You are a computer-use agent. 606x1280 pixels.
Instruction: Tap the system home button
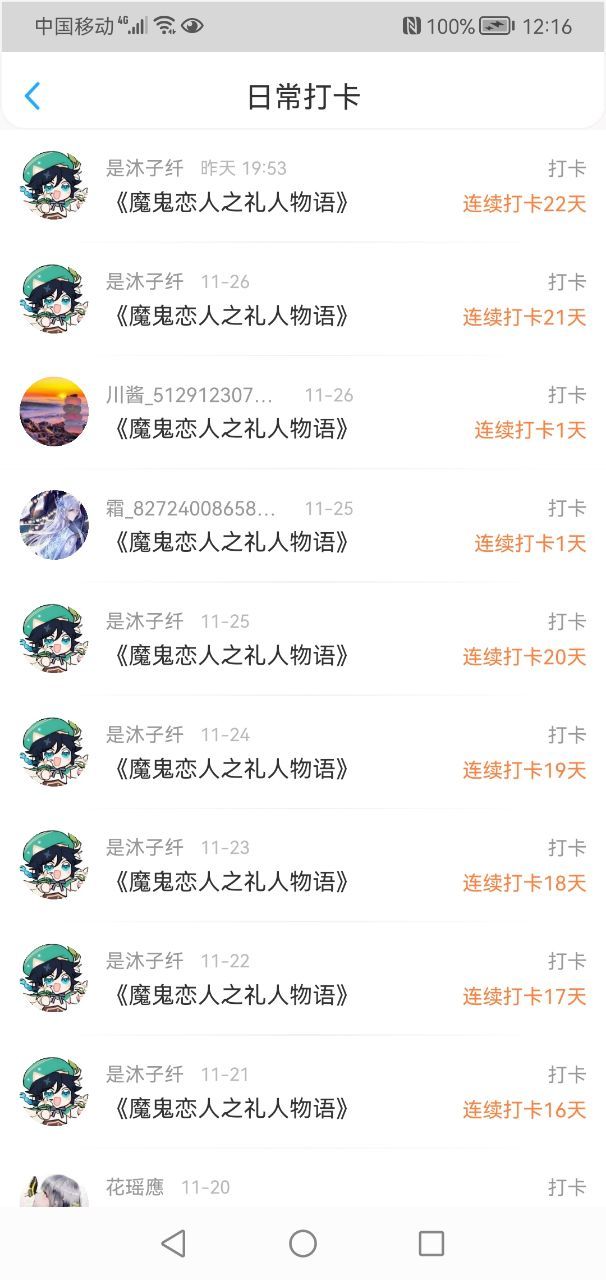point(303,1243)
